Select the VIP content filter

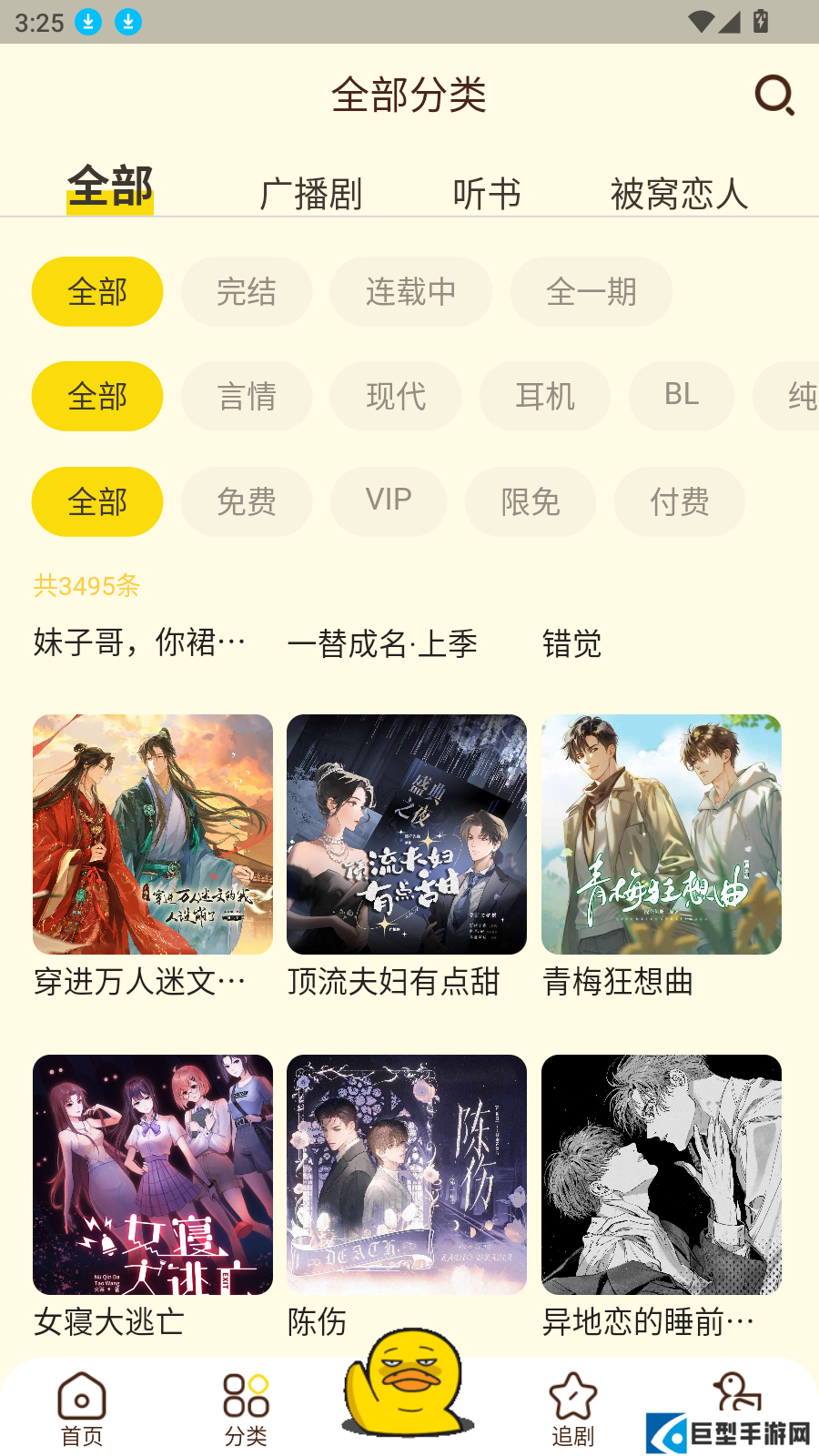click(389, 501)
